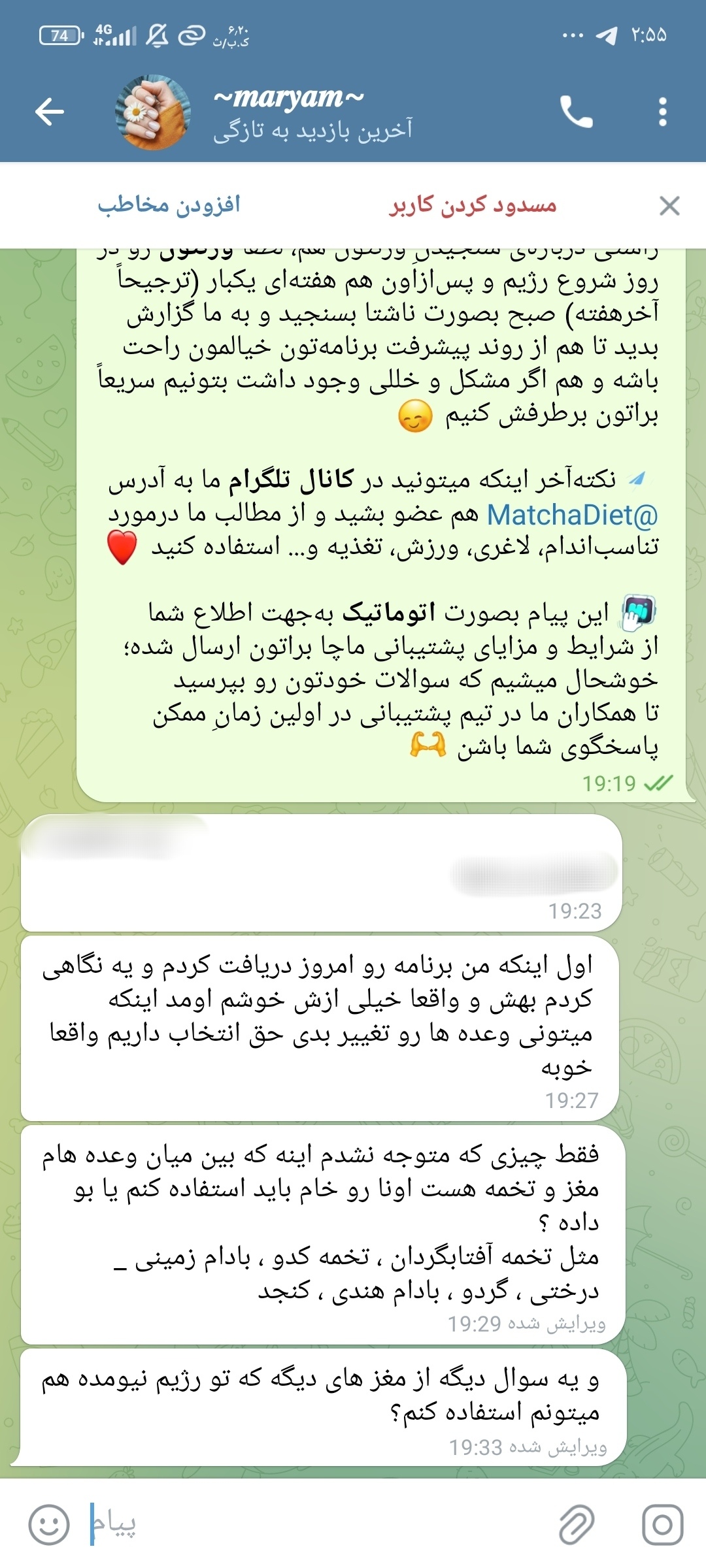Dismiss the add contact/block bar

[669, 206]
